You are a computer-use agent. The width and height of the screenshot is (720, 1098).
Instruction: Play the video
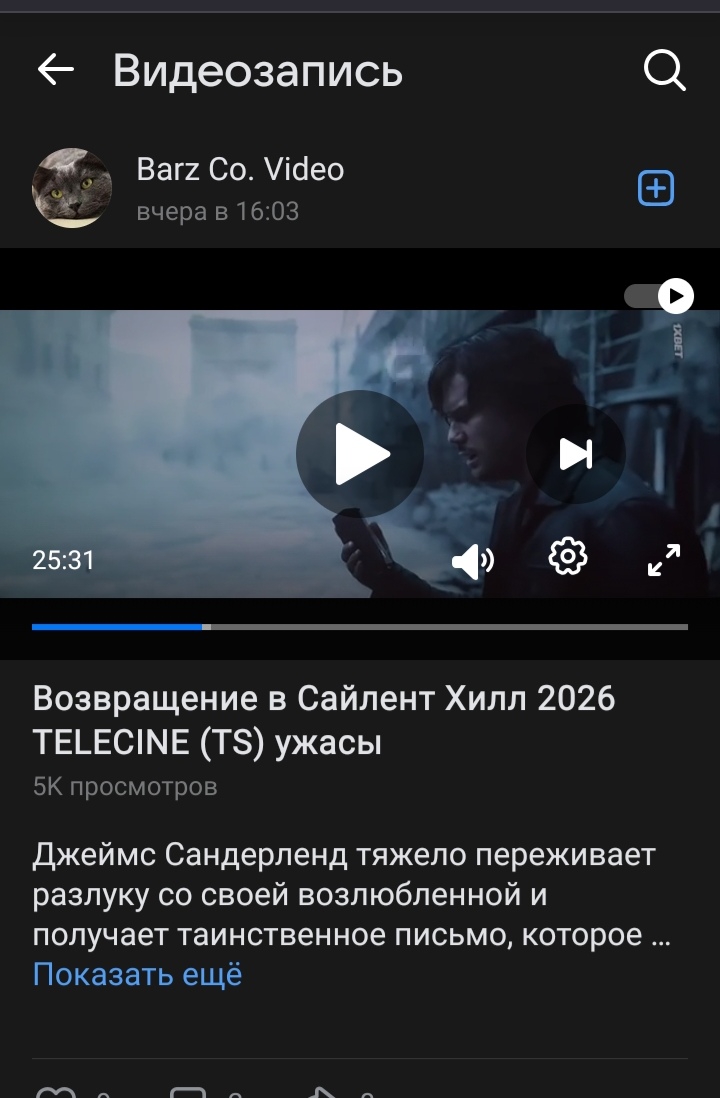pyautogui.click(x=360, y=453)
